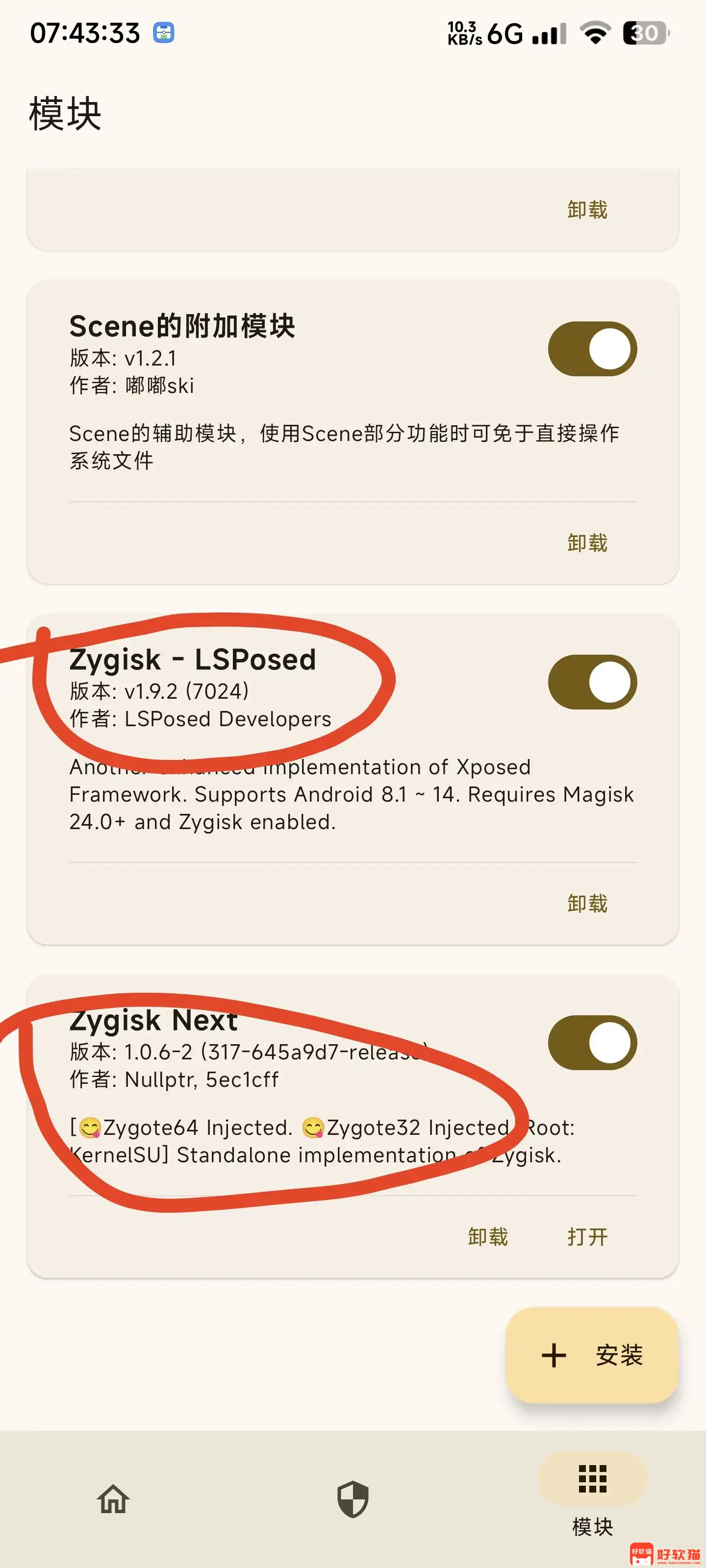
Task: Open Zygisk Next via 打开
Action: pos(586,1237)
